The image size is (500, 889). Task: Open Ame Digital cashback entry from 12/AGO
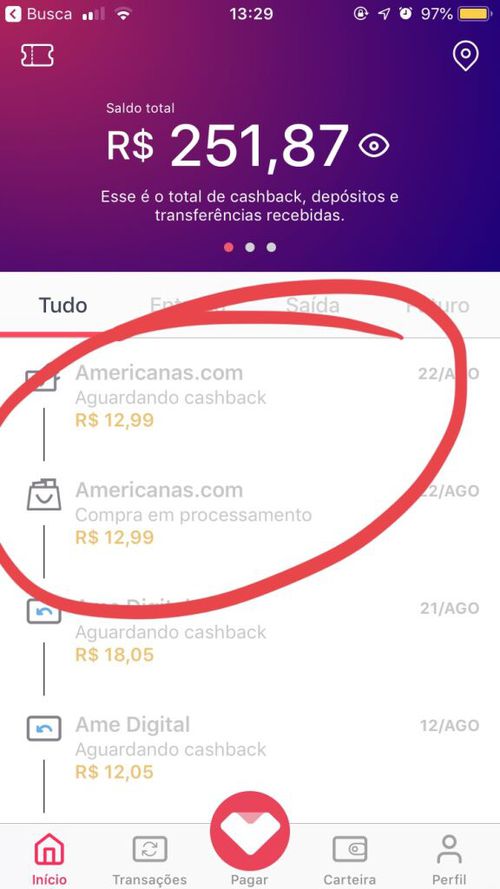pos(250,748)
